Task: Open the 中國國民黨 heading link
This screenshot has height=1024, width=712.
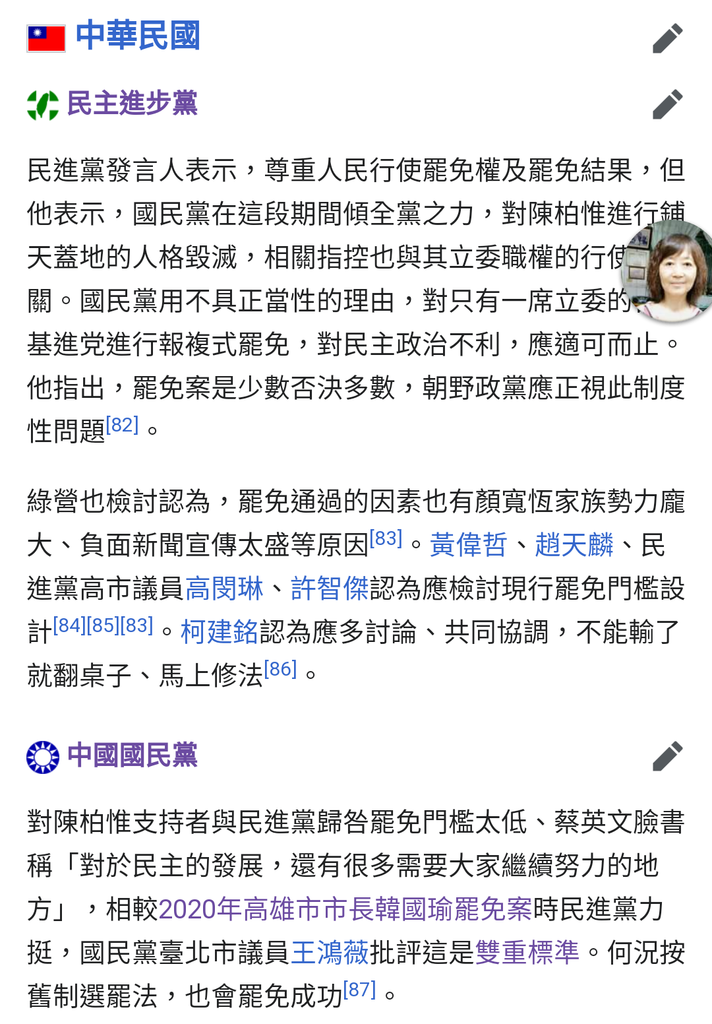Action: pyautogui.click(x=131, y=756)
